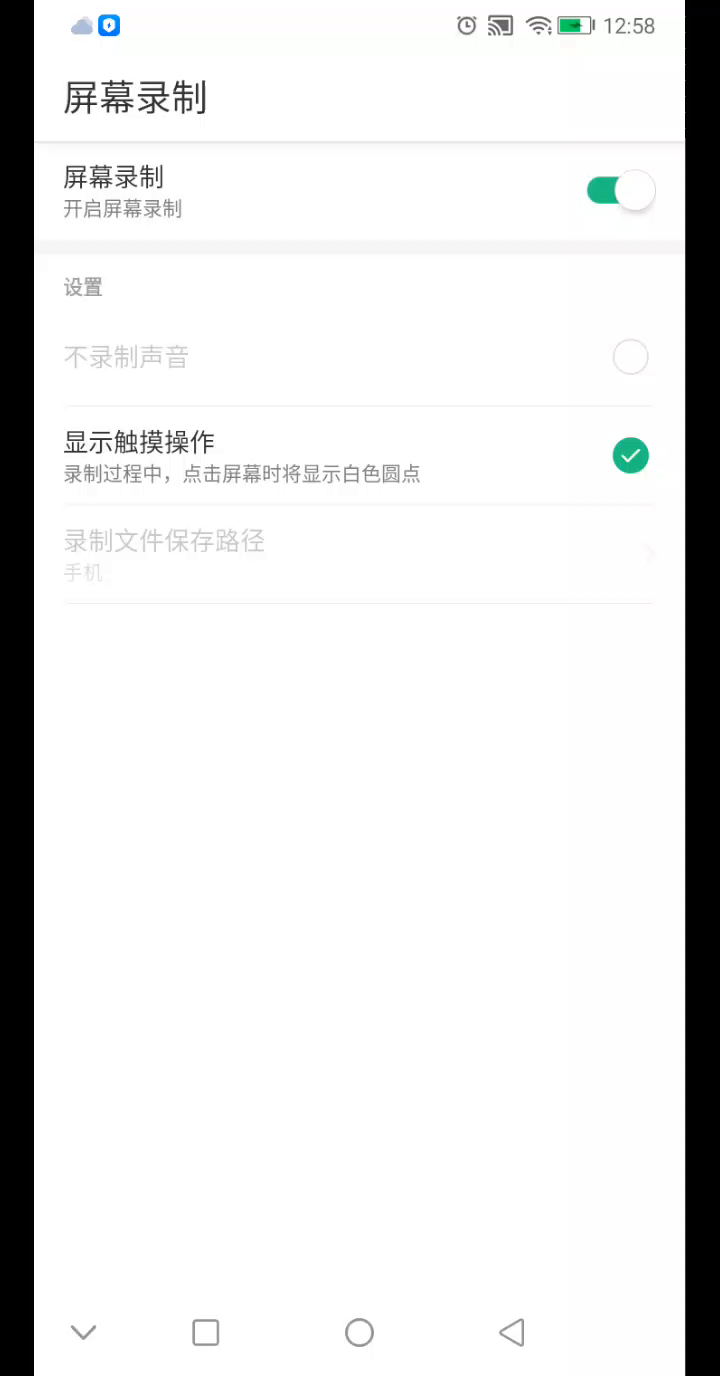Uncheck 显示触摸操作

pos(630,456)
